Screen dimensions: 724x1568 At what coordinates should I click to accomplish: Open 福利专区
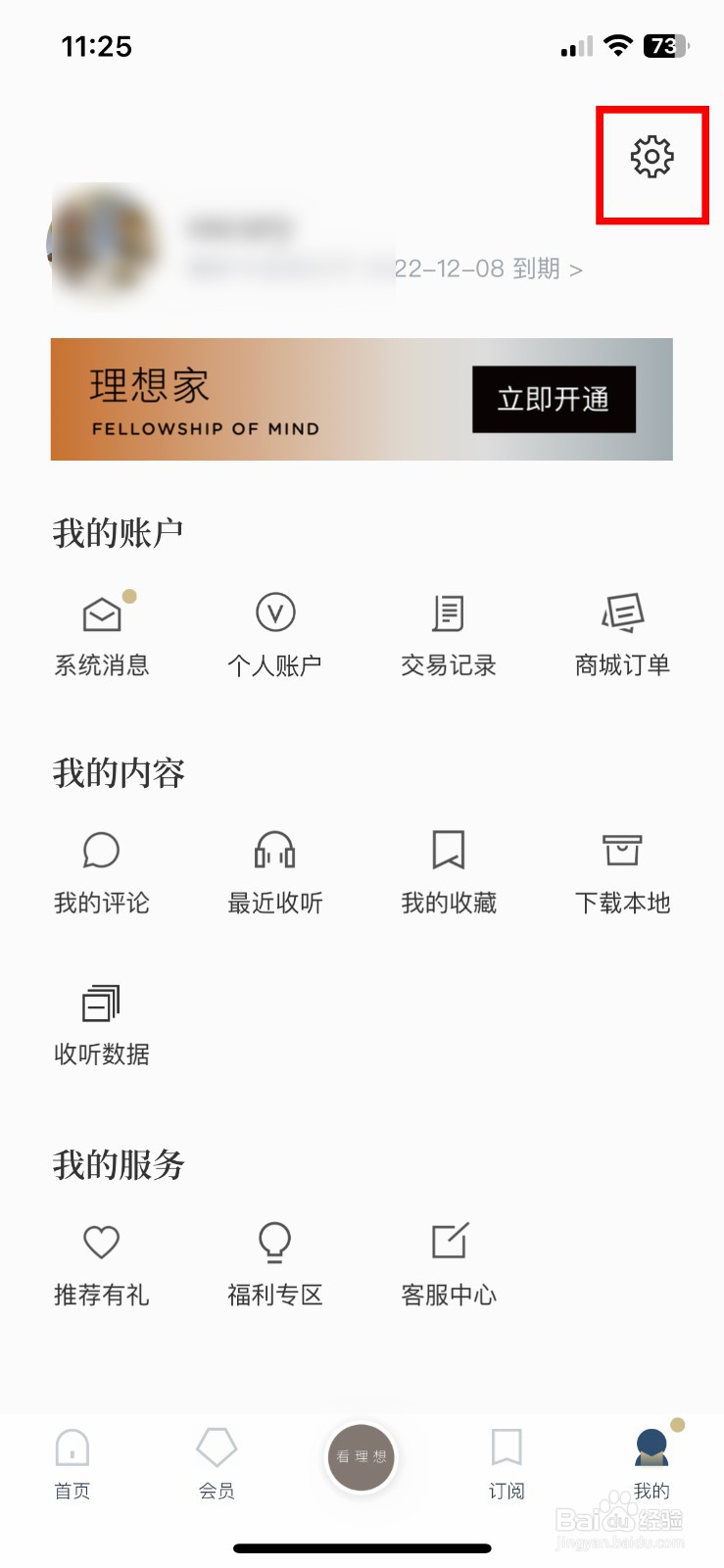coord(275,1265)
